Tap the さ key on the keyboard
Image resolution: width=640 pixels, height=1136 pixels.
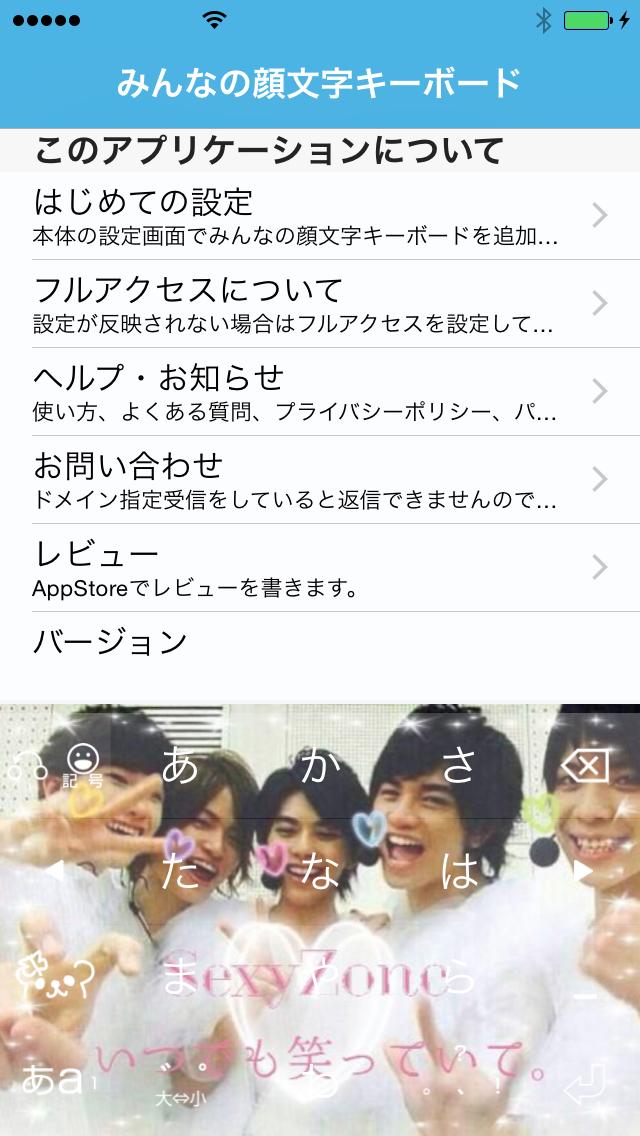coord(459,766)
